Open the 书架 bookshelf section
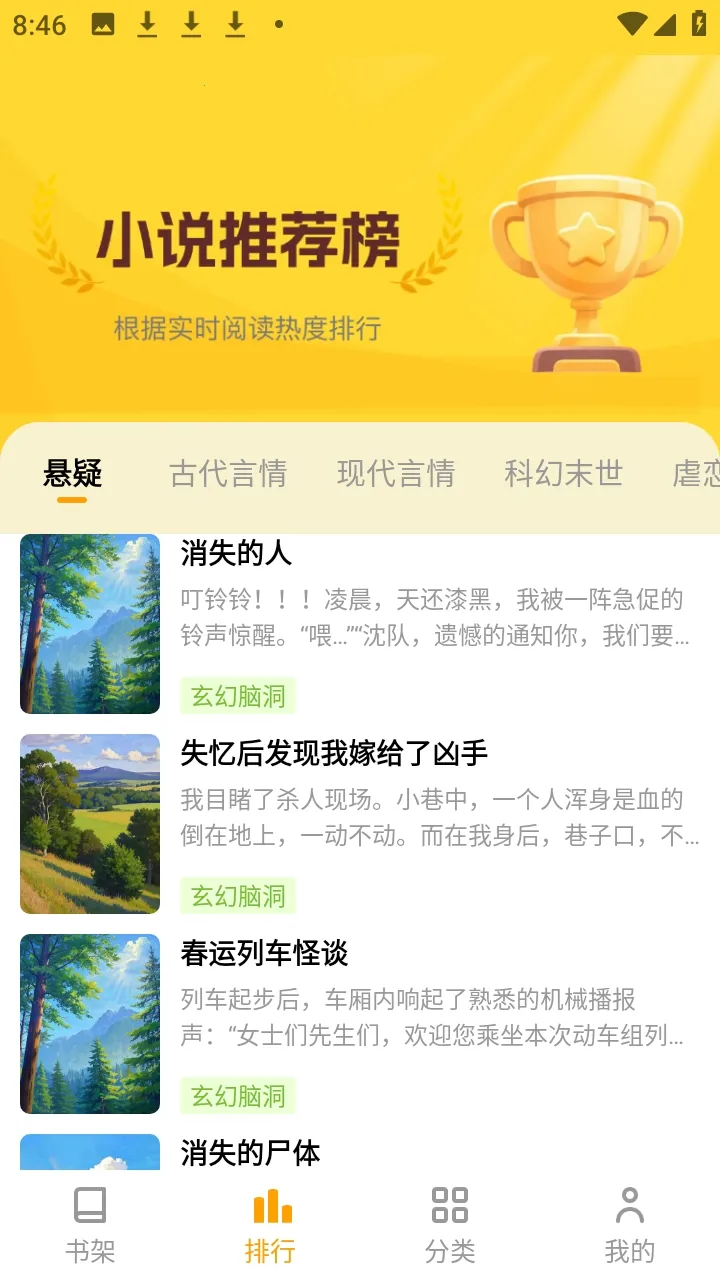 pyautogui.click(x=90, y=1222)
